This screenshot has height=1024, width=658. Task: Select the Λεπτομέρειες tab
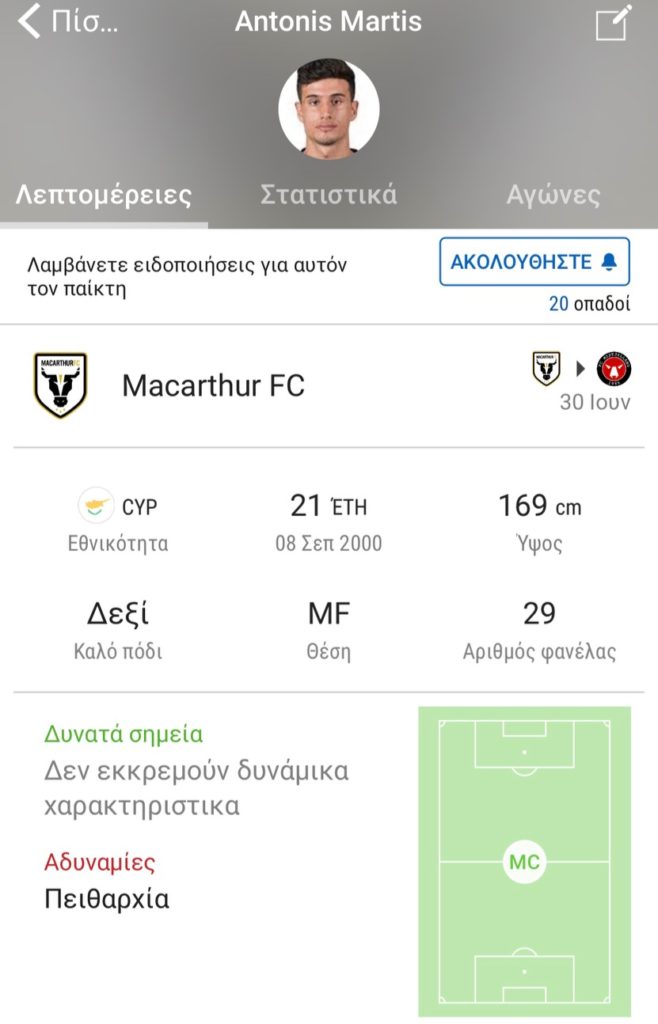click(x=103, y=194)
